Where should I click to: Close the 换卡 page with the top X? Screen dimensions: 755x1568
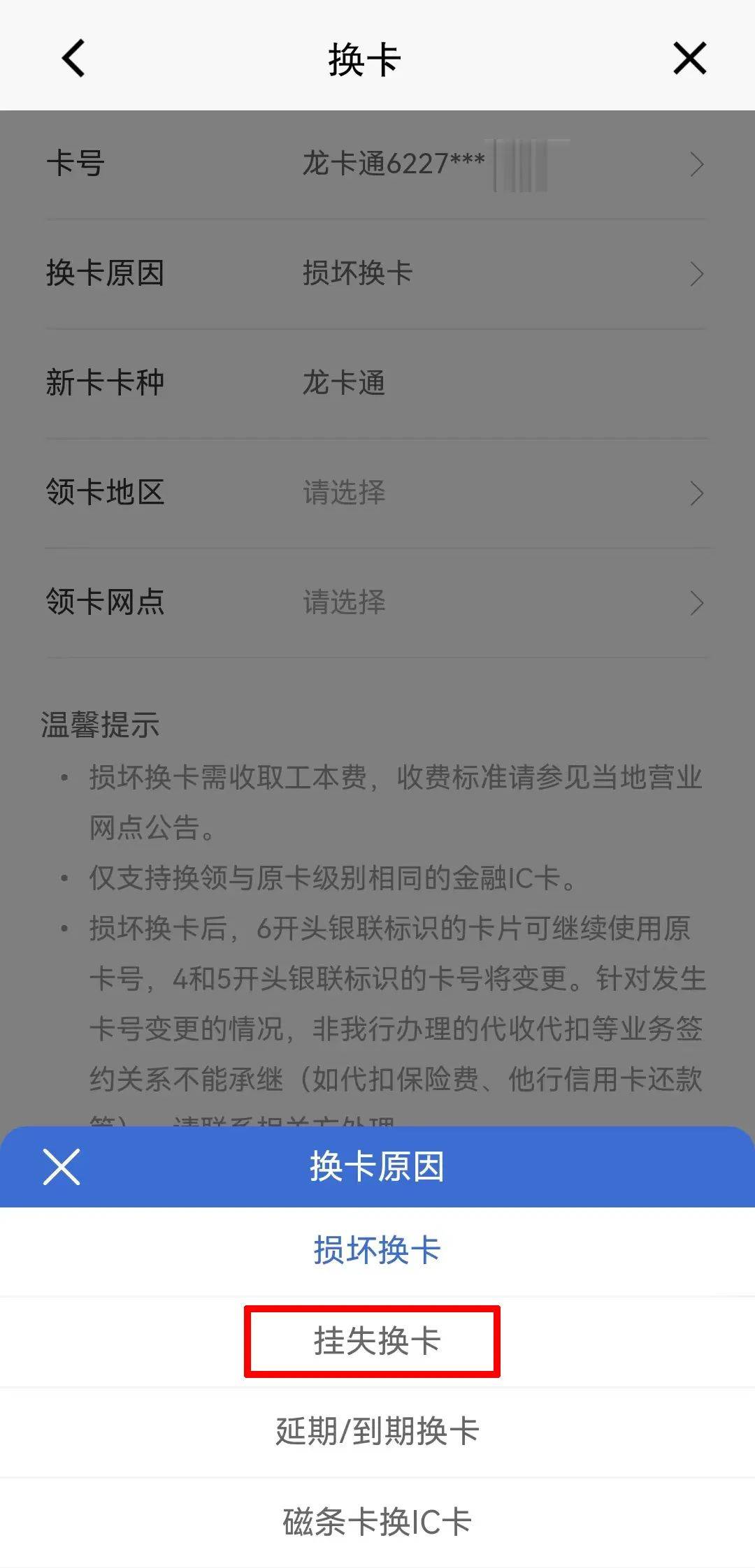689,58
